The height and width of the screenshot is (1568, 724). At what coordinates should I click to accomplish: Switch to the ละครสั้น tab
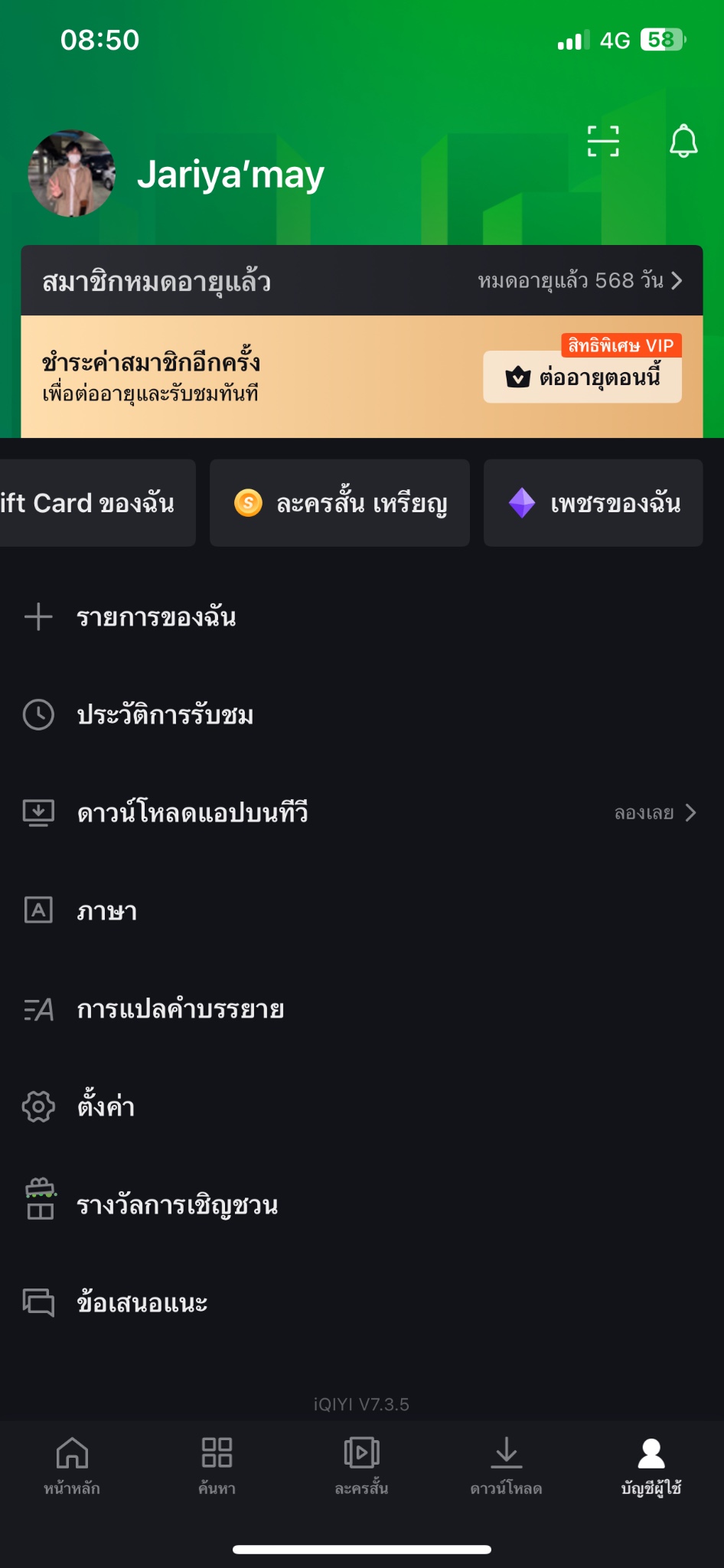(361, 1466)
